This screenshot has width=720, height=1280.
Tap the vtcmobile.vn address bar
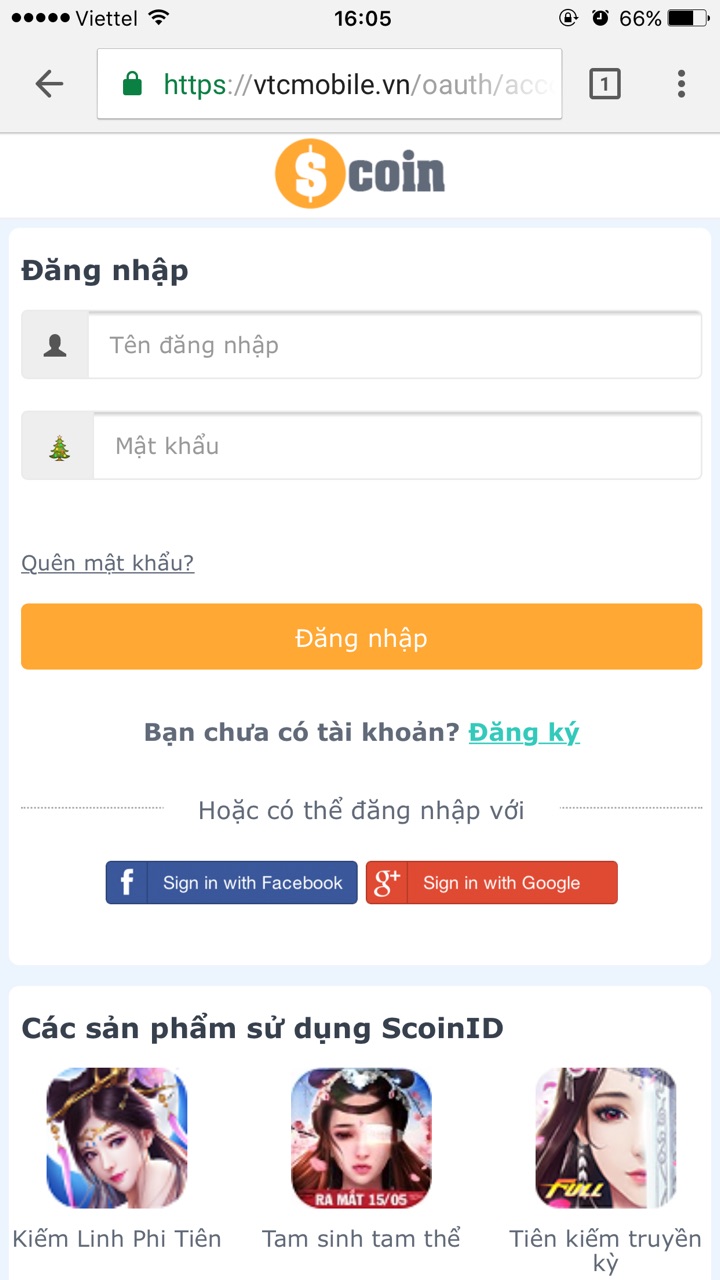(x=330, y=84)
